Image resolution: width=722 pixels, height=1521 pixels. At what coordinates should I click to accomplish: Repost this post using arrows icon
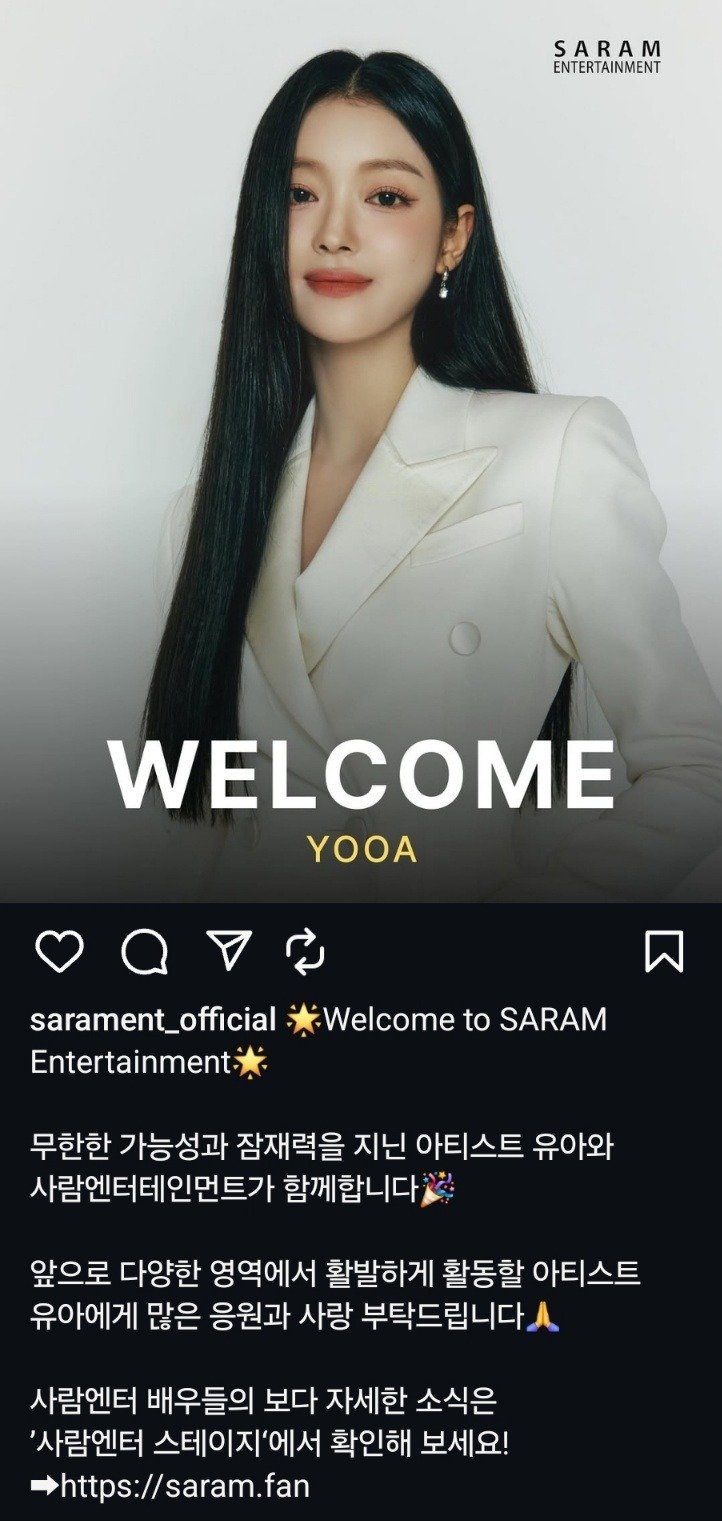[x=306, y=951]
